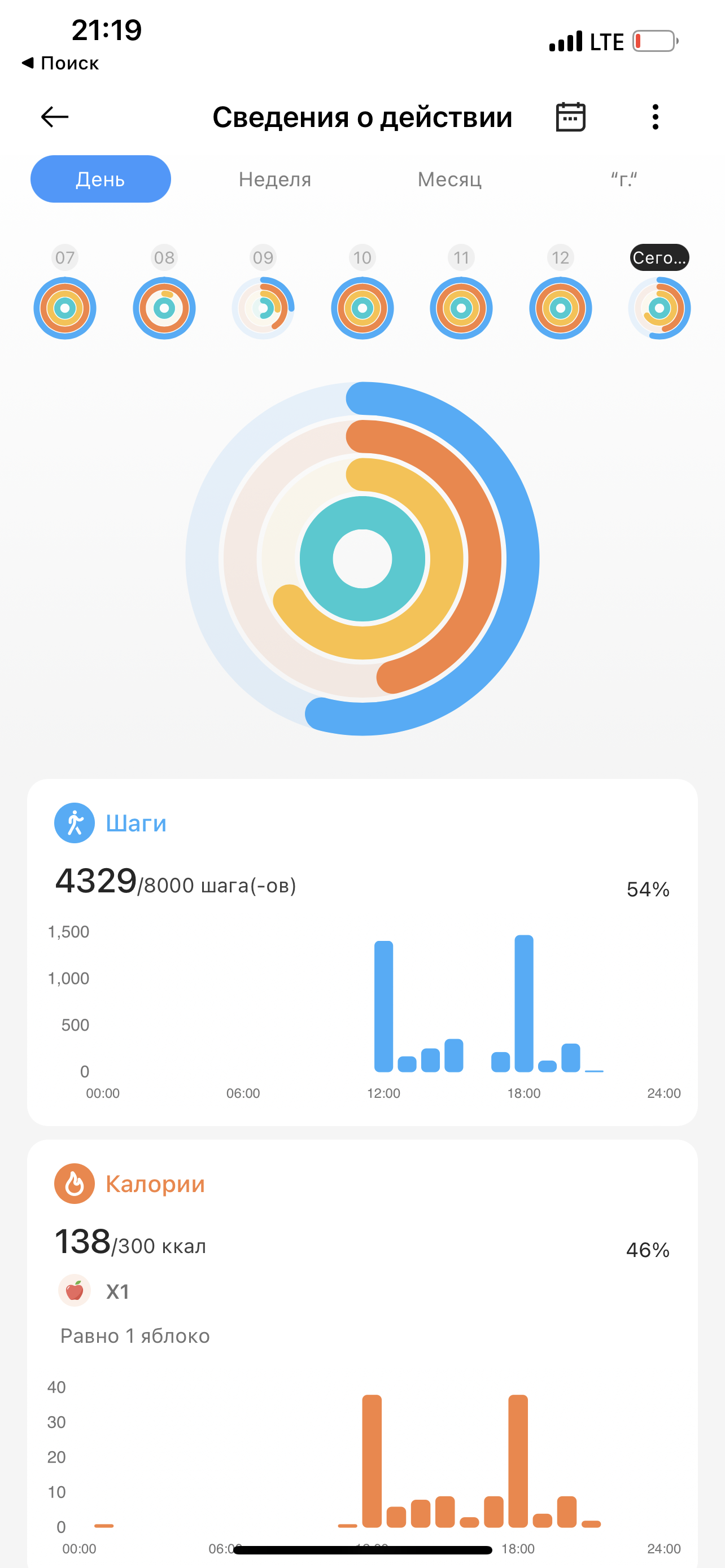Select today's activity ring
725x1568 pixels.
(660, 308)
